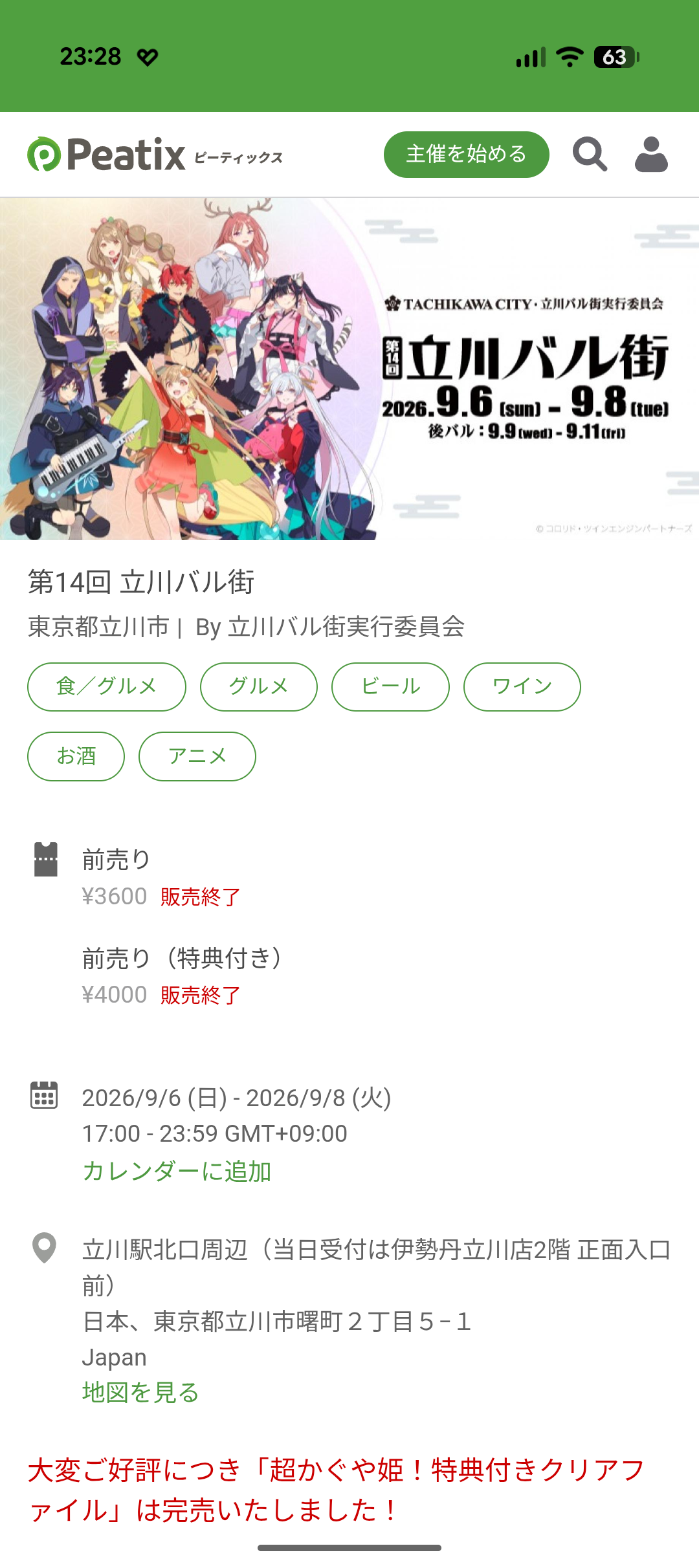Viewport: 699px width, 1568px height.
Task: Select the お酒 tag chip
Action: (x=76, y=756)
